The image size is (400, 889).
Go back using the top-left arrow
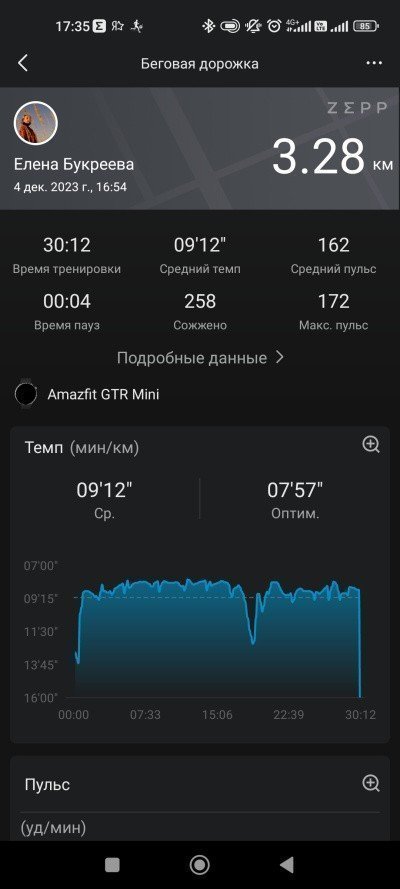(23, 63)
